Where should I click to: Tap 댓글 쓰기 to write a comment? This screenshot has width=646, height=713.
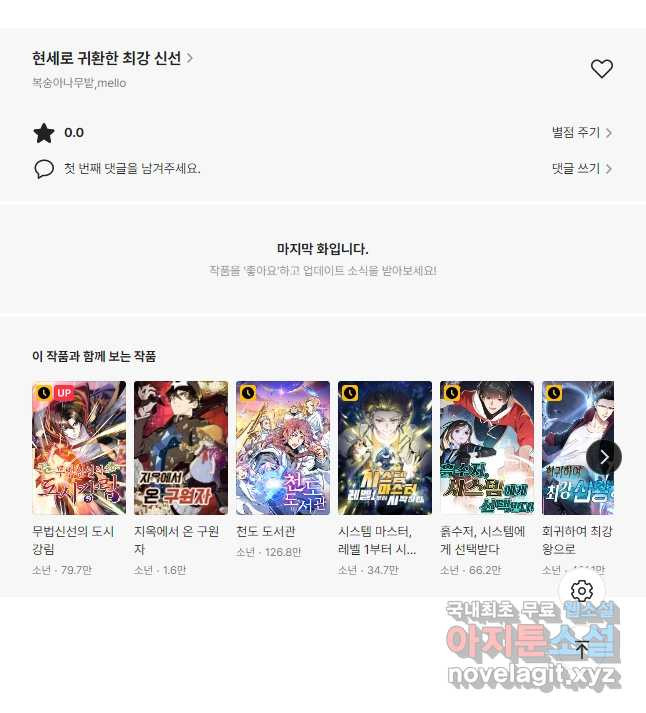click(x=581, y=169)
